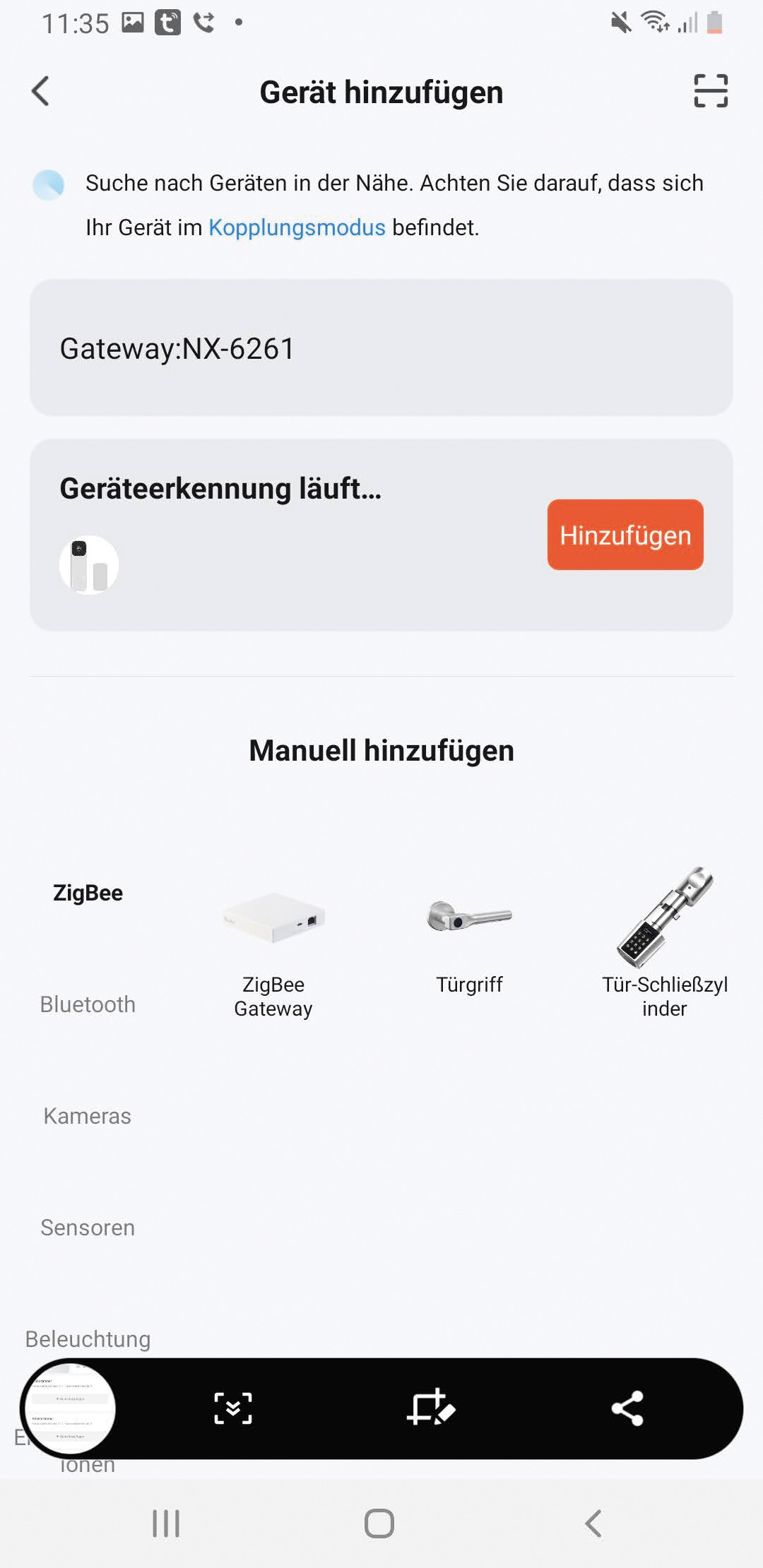Open the Kopplungsmodus link
763x1568 pixels.
click(297, 227)
